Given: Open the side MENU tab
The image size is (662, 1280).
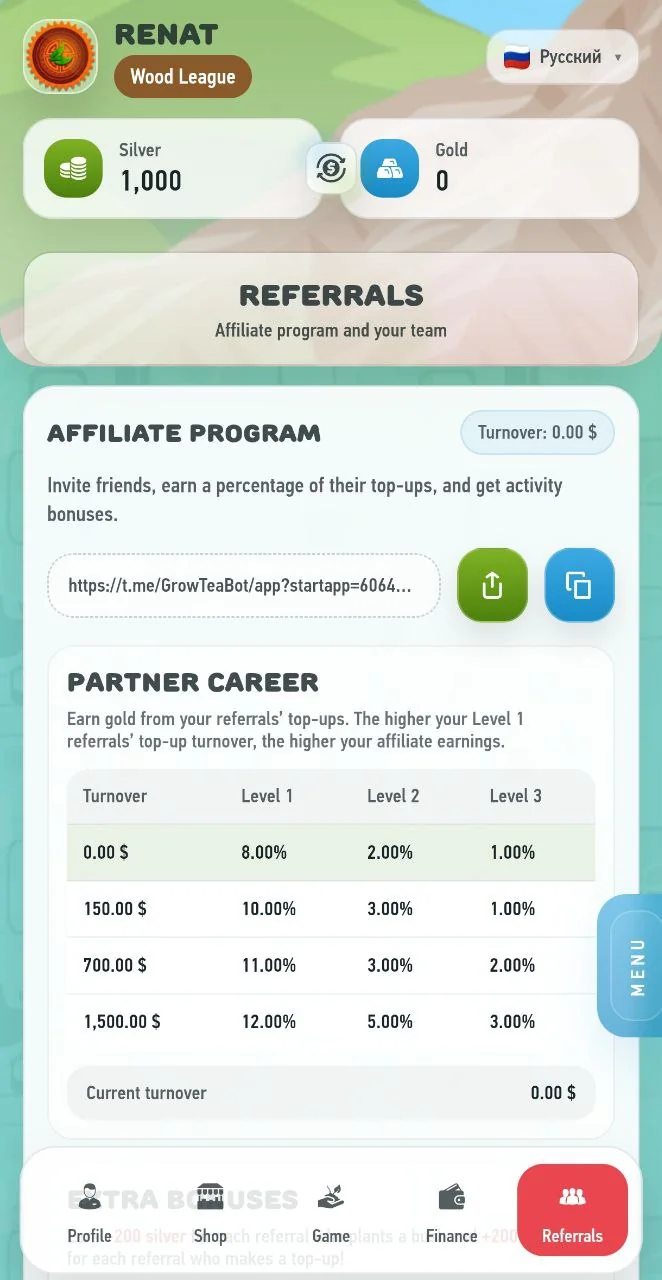Looking at the screenshot, I should [x=632, y=966].
